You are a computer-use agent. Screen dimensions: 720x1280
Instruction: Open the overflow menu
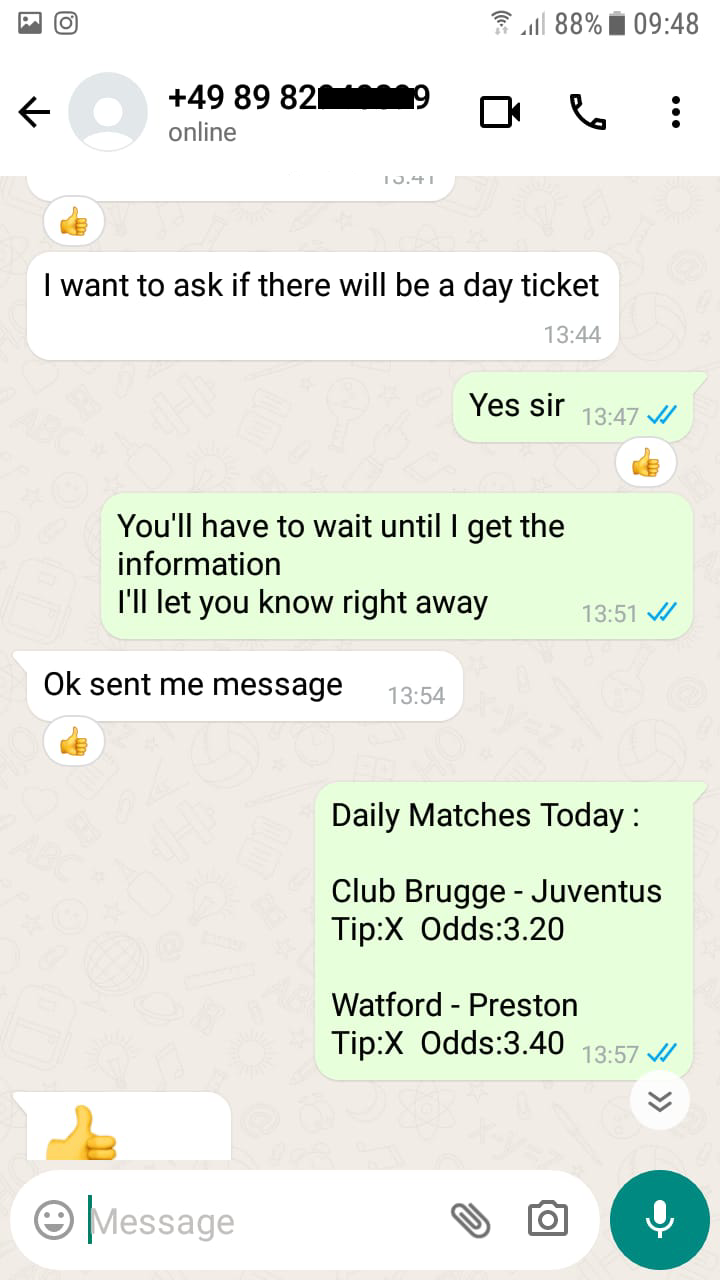[x=676, y=112]
